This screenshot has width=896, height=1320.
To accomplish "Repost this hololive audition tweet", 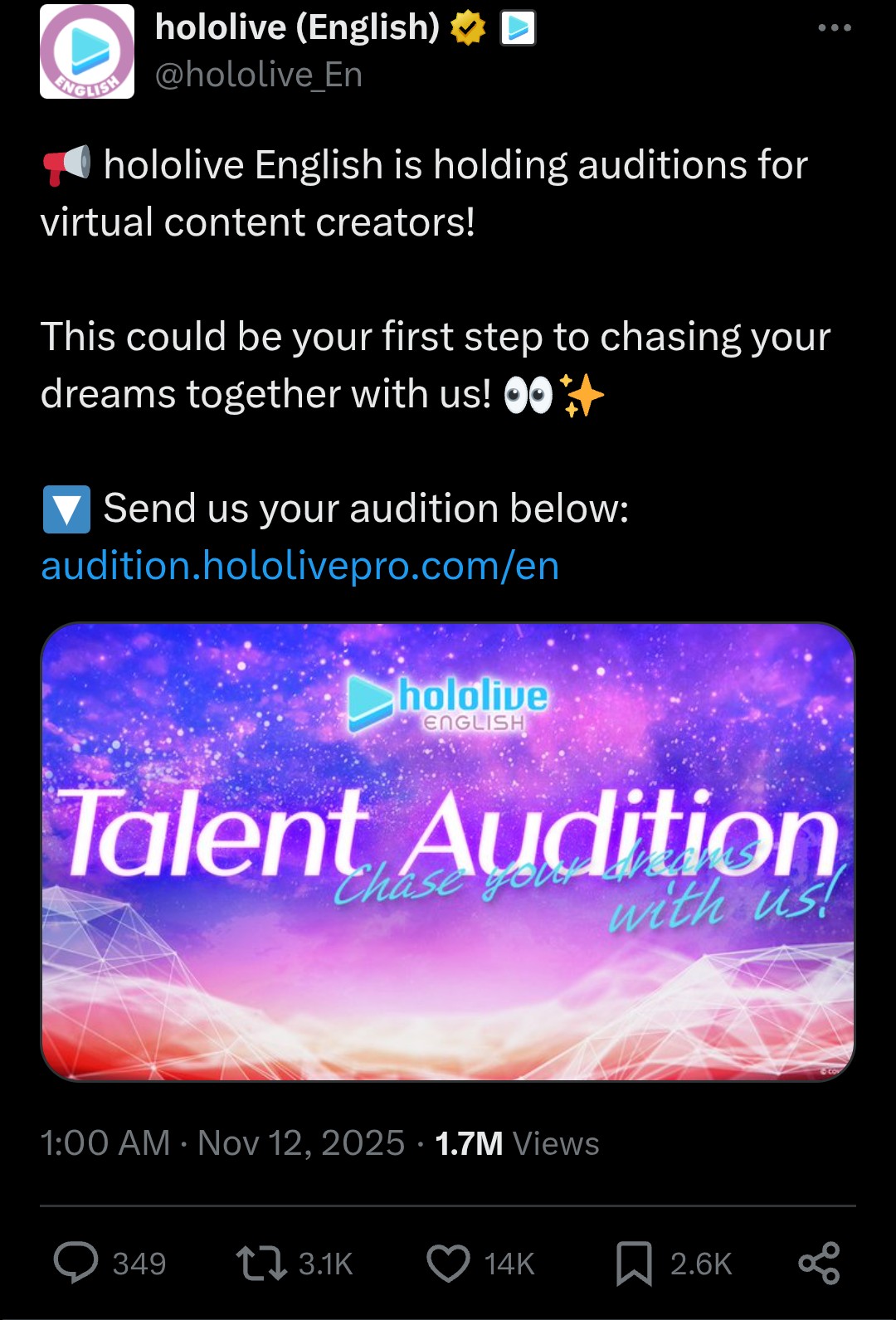I will (x=262, y=1263).
